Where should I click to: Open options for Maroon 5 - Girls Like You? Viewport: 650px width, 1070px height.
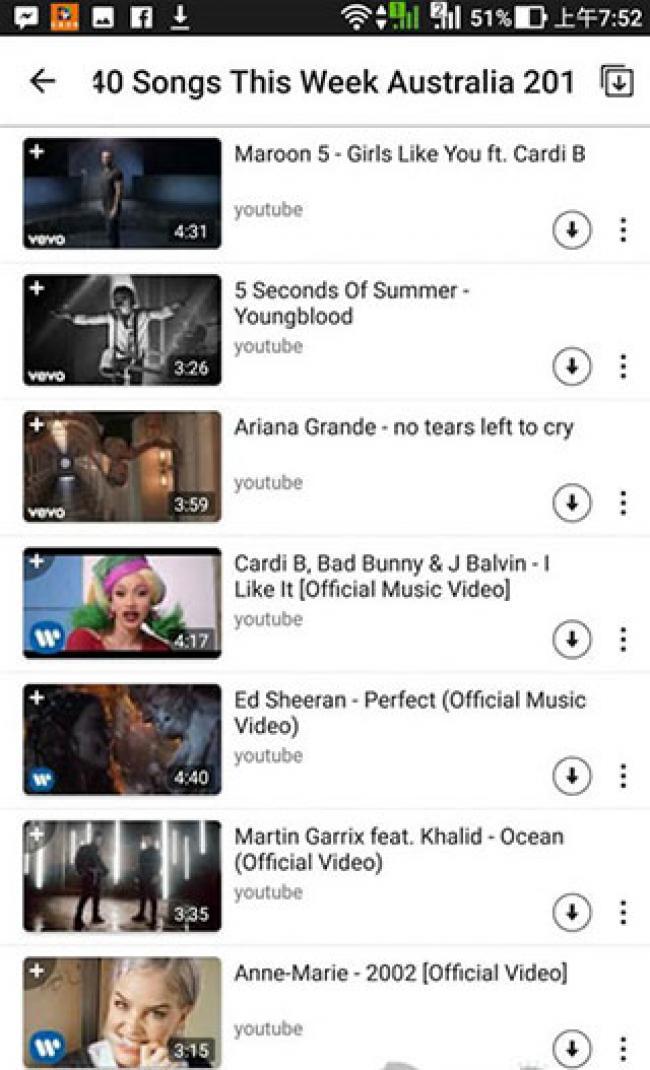[x=623, y=231]
